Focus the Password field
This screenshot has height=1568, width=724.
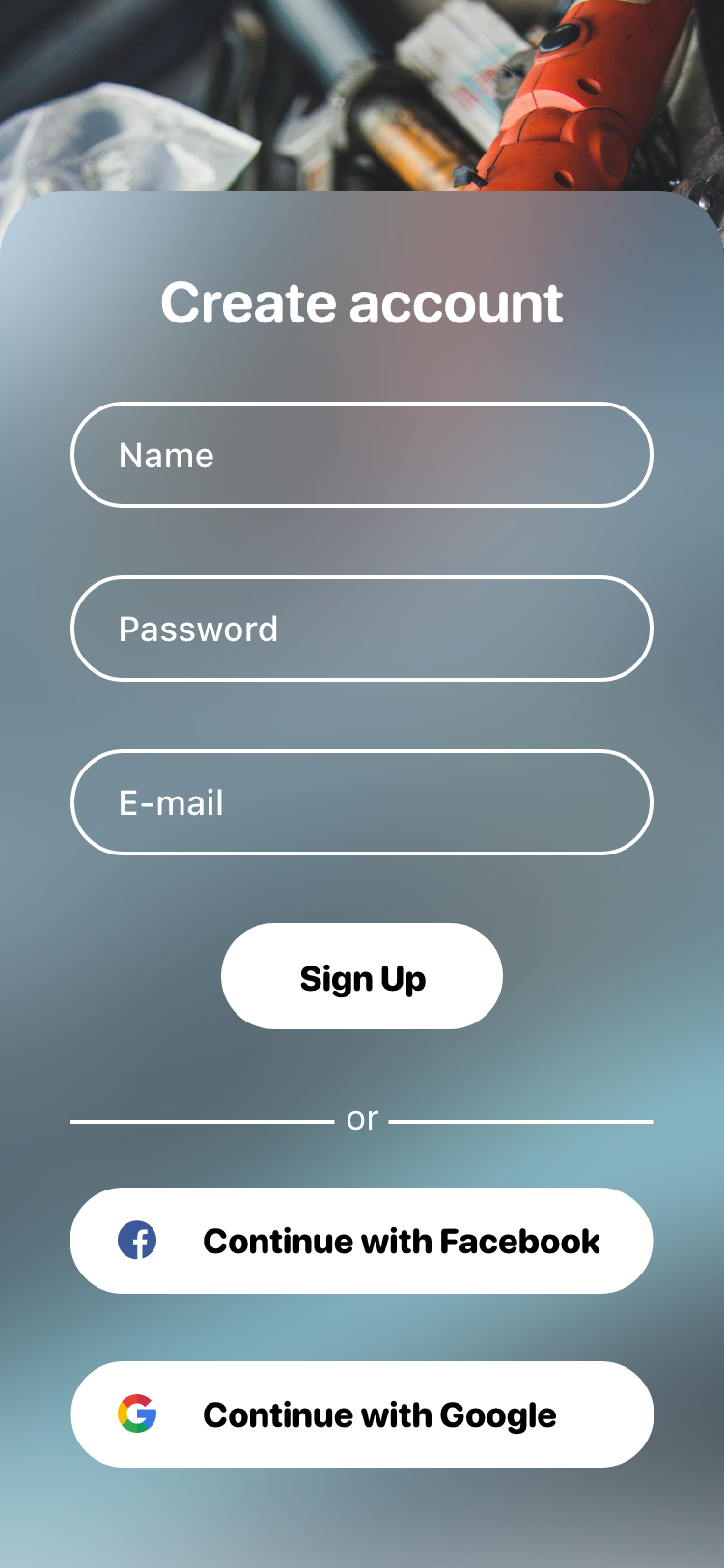(362, 629)
